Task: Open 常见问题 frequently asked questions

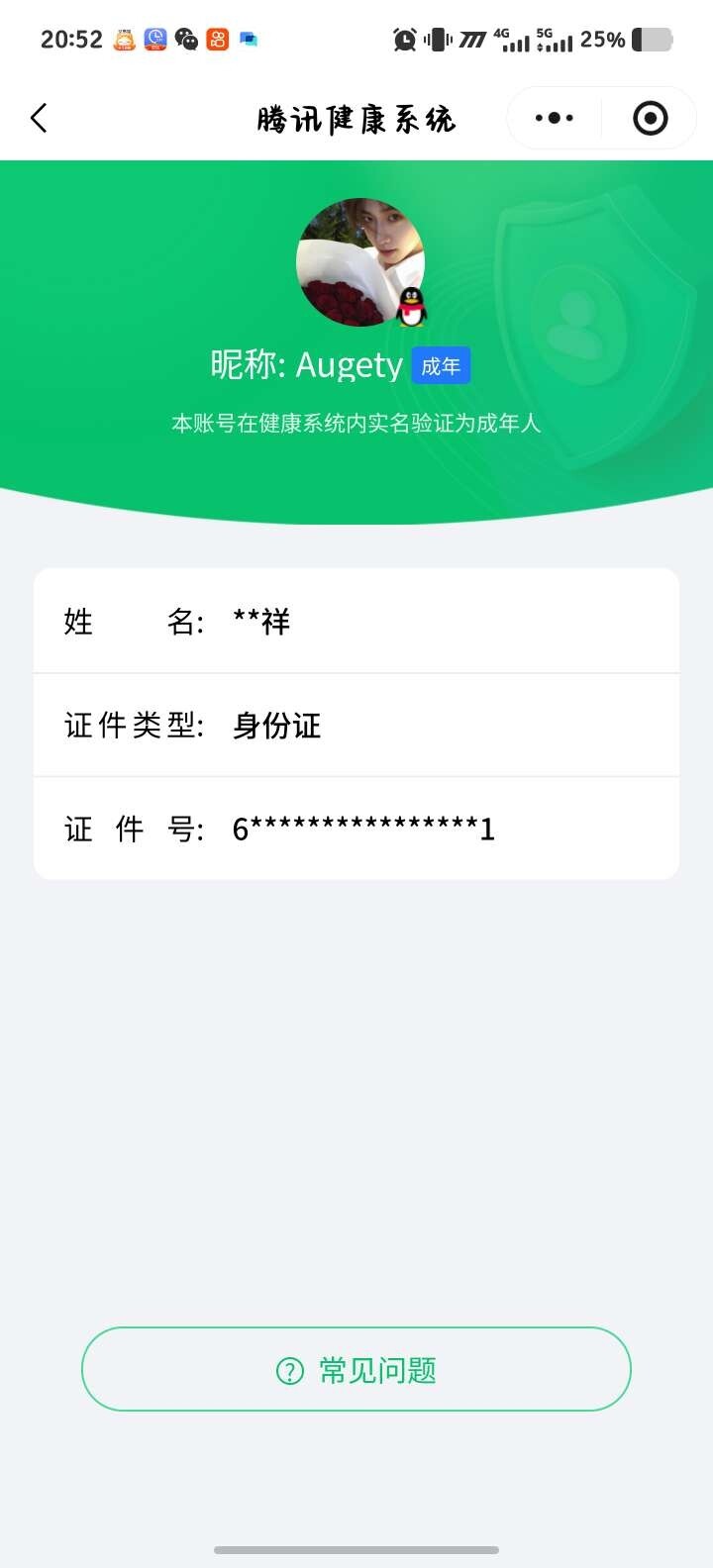Action: pos(356,1369)
